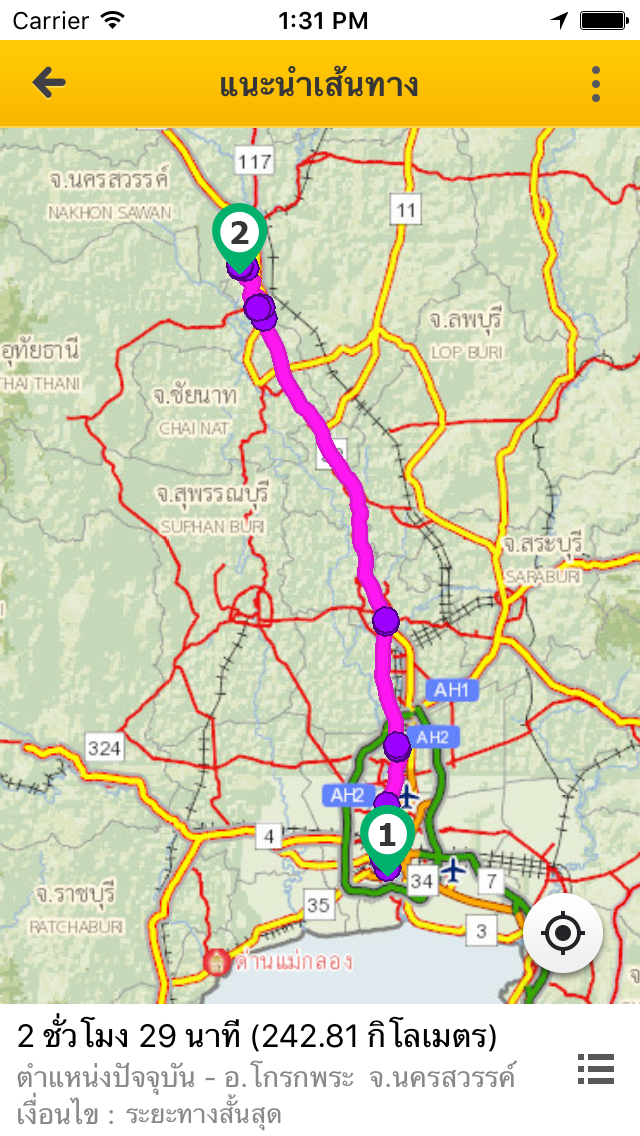This screenshot has height=1136, width=640.
Task: Go back using the arrow icon
Action: click(49, 83)
